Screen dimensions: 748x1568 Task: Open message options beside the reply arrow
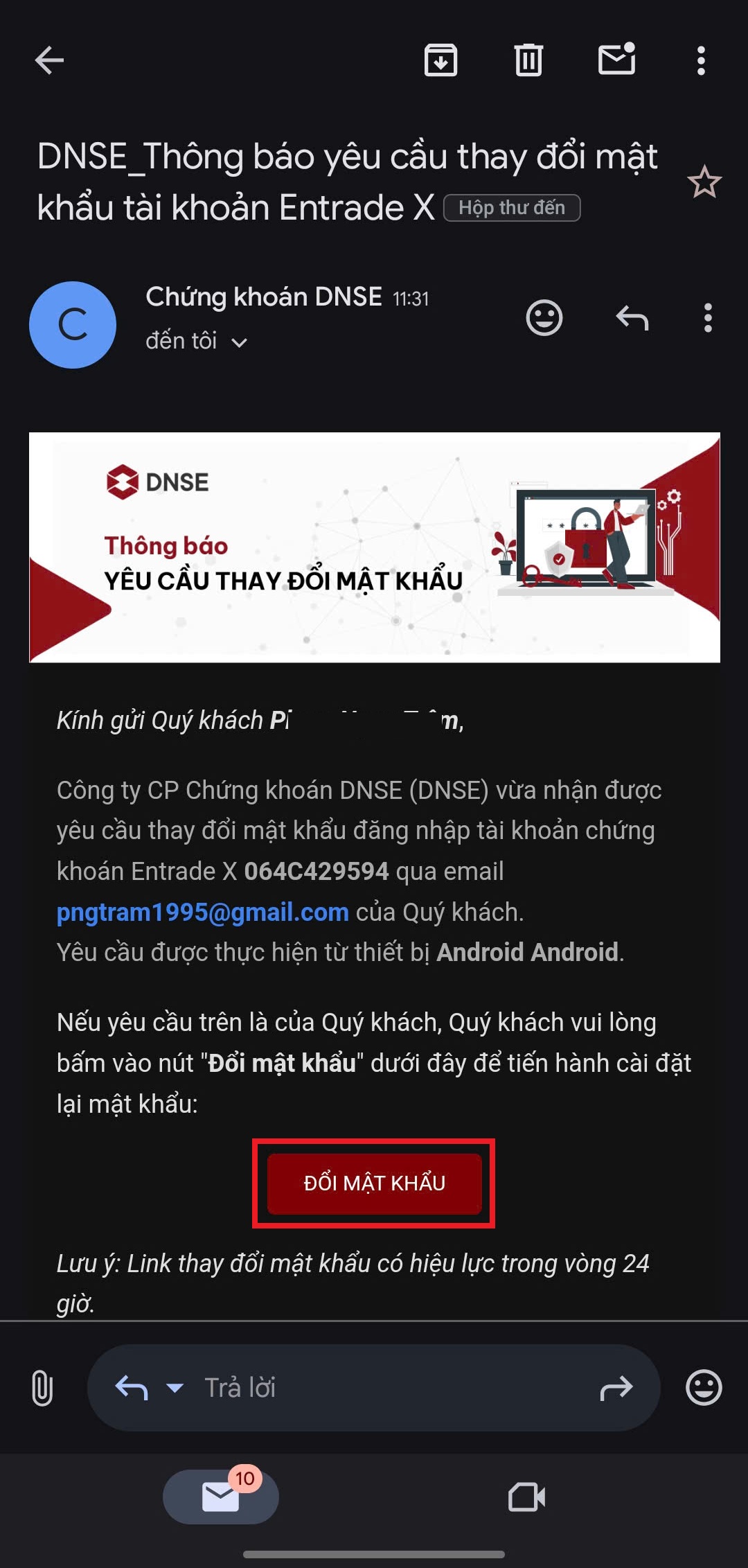pos(707,318)
